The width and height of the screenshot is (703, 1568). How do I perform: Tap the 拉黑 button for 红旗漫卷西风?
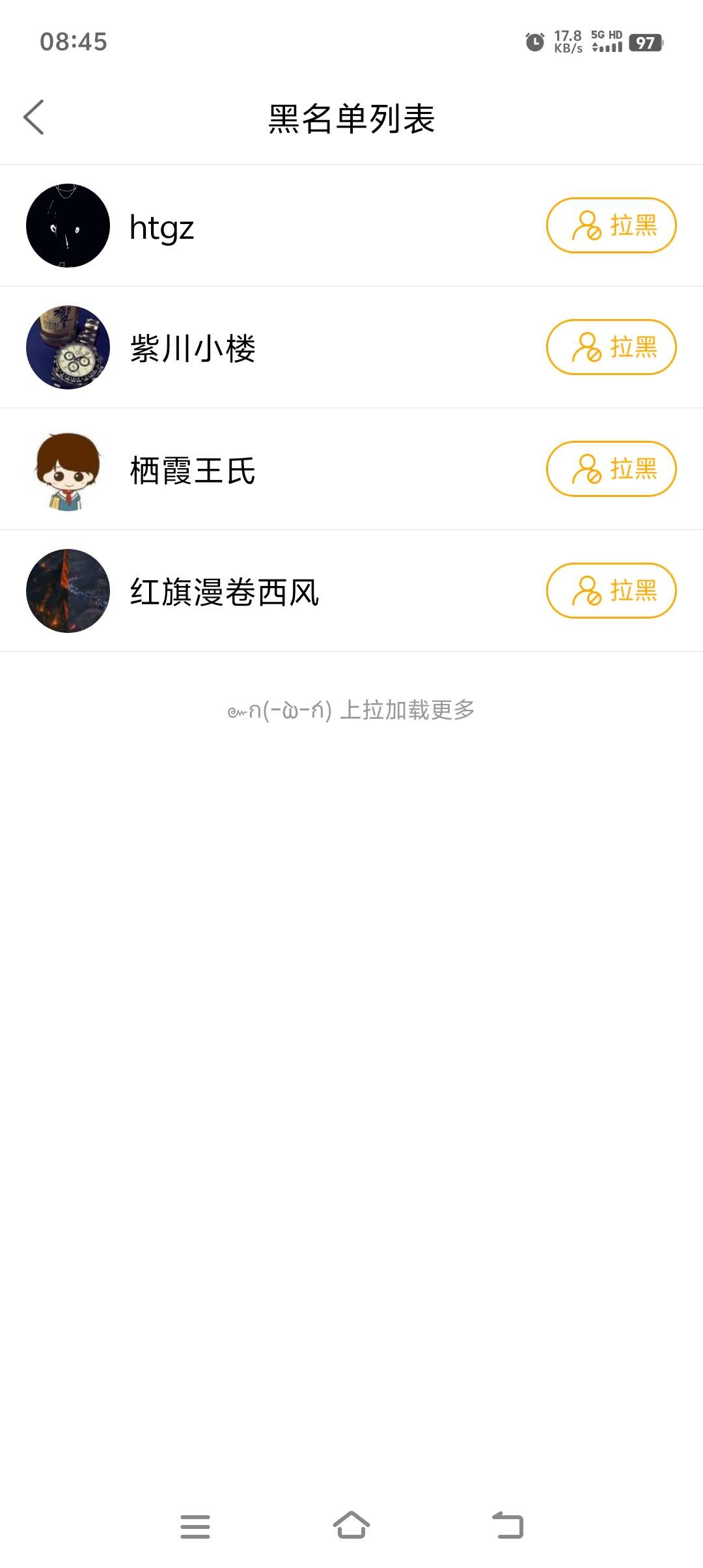tap(611, 591)
